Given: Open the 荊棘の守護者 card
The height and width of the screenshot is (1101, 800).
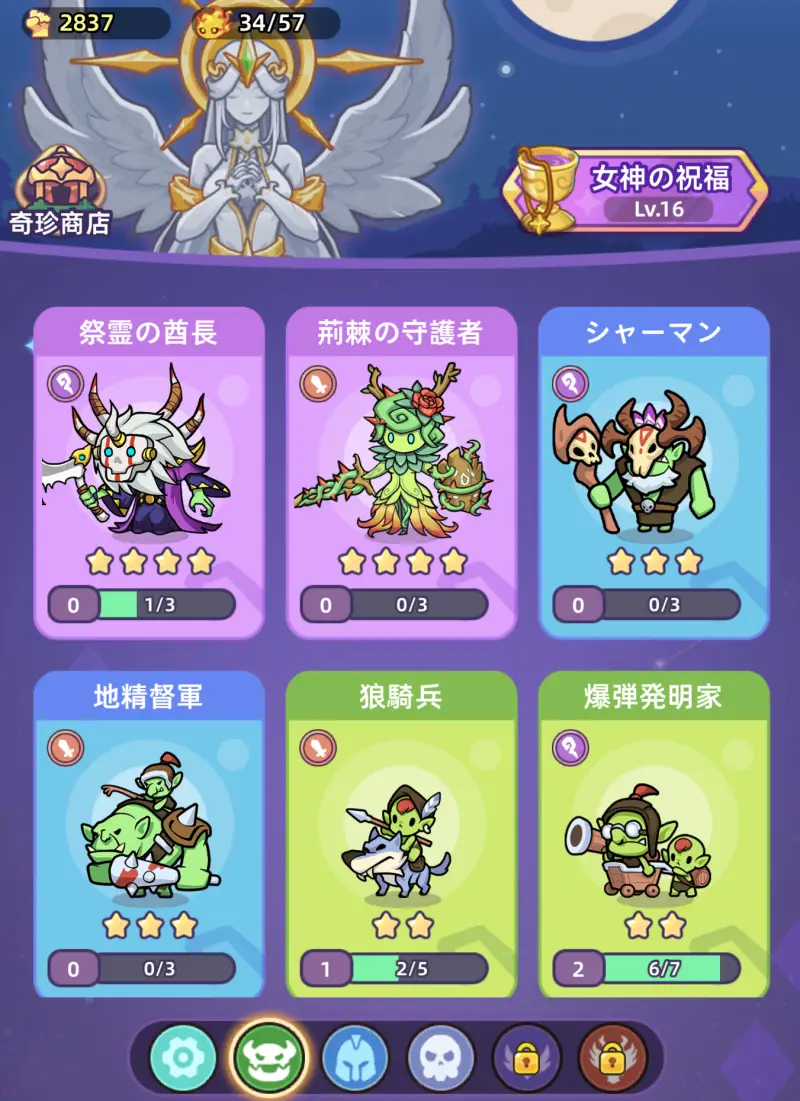Looking at the screenshot, I should (401, 472).
